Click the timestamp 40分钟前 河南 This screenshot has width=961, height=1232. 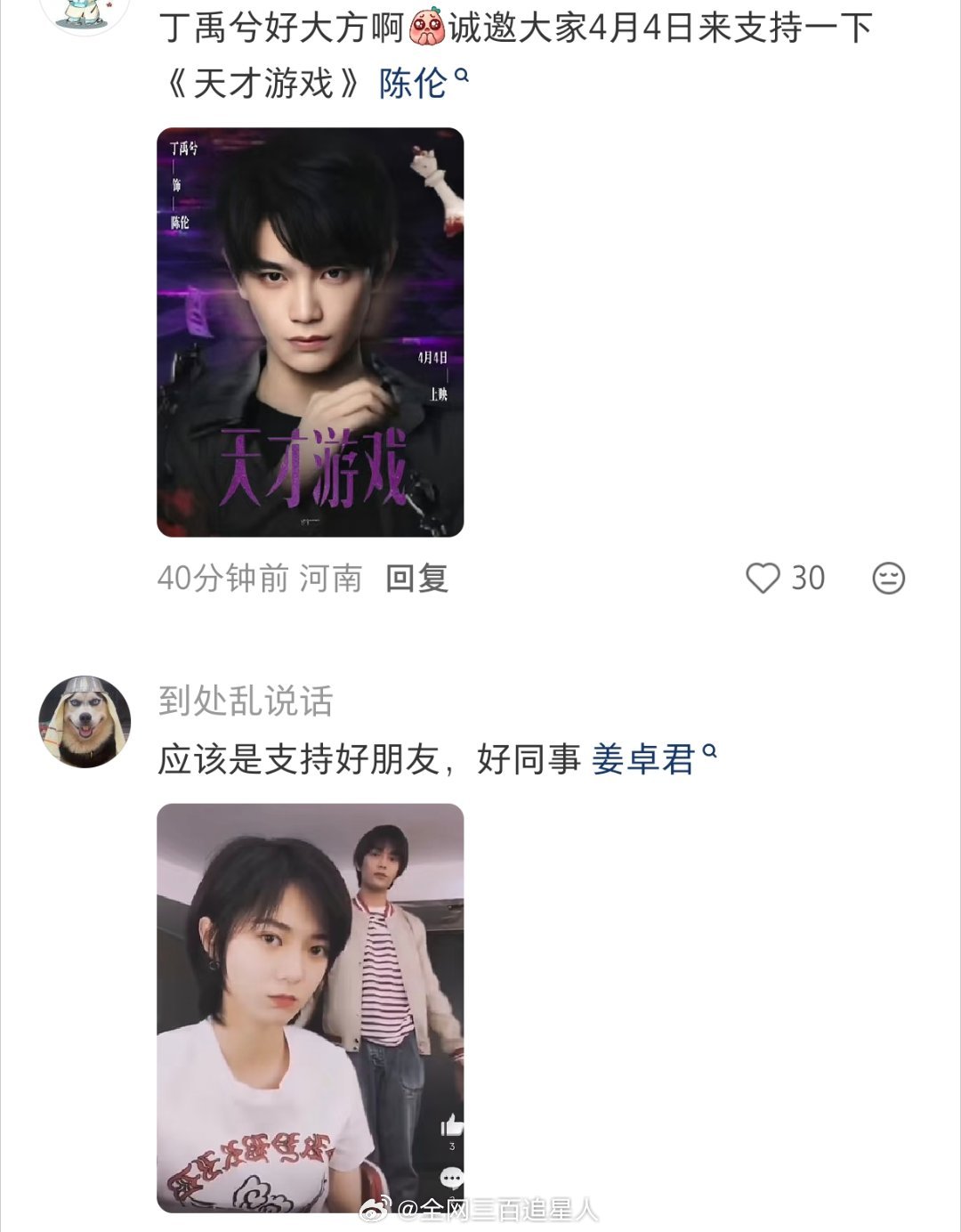point(258,577)
